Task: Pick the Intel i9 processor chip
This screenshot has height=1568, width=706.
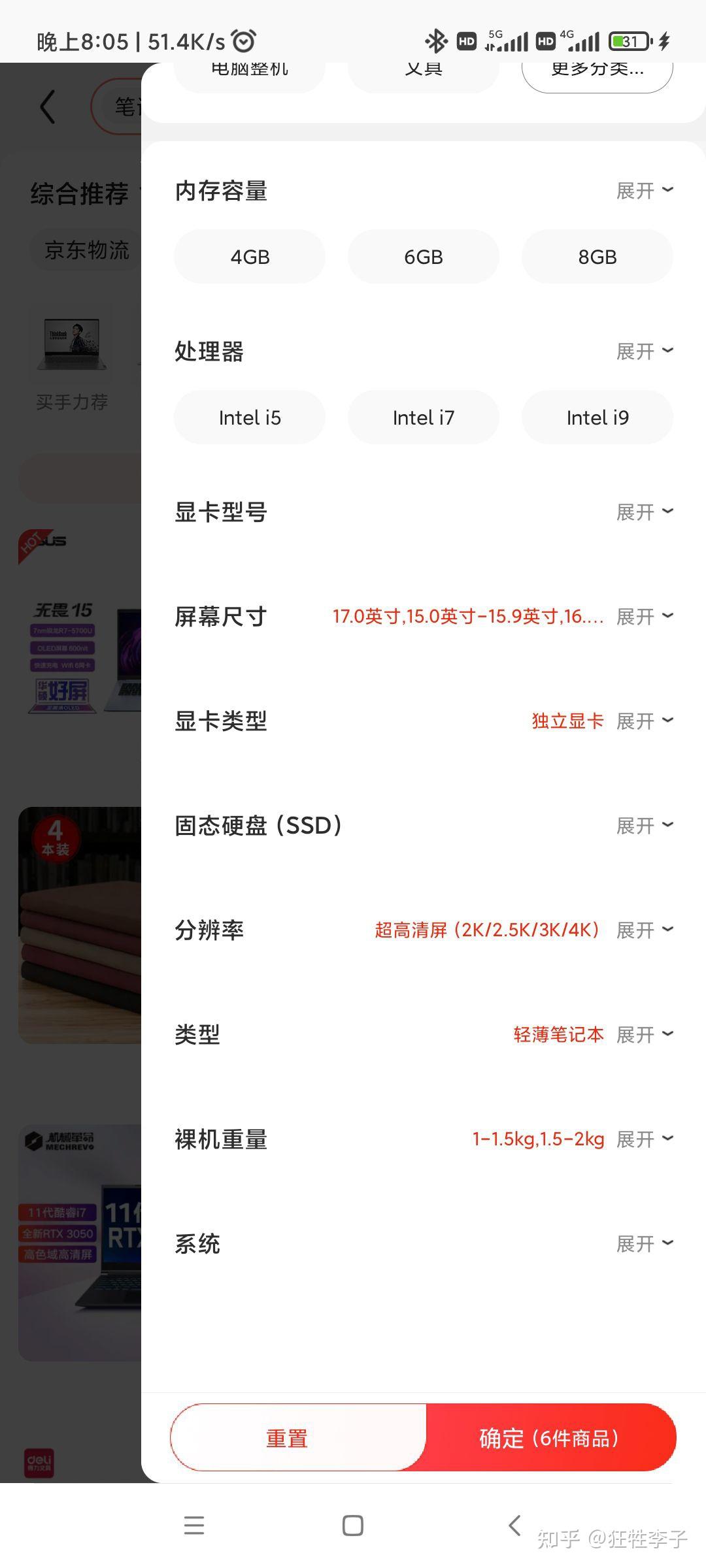Action: point(597,417)
